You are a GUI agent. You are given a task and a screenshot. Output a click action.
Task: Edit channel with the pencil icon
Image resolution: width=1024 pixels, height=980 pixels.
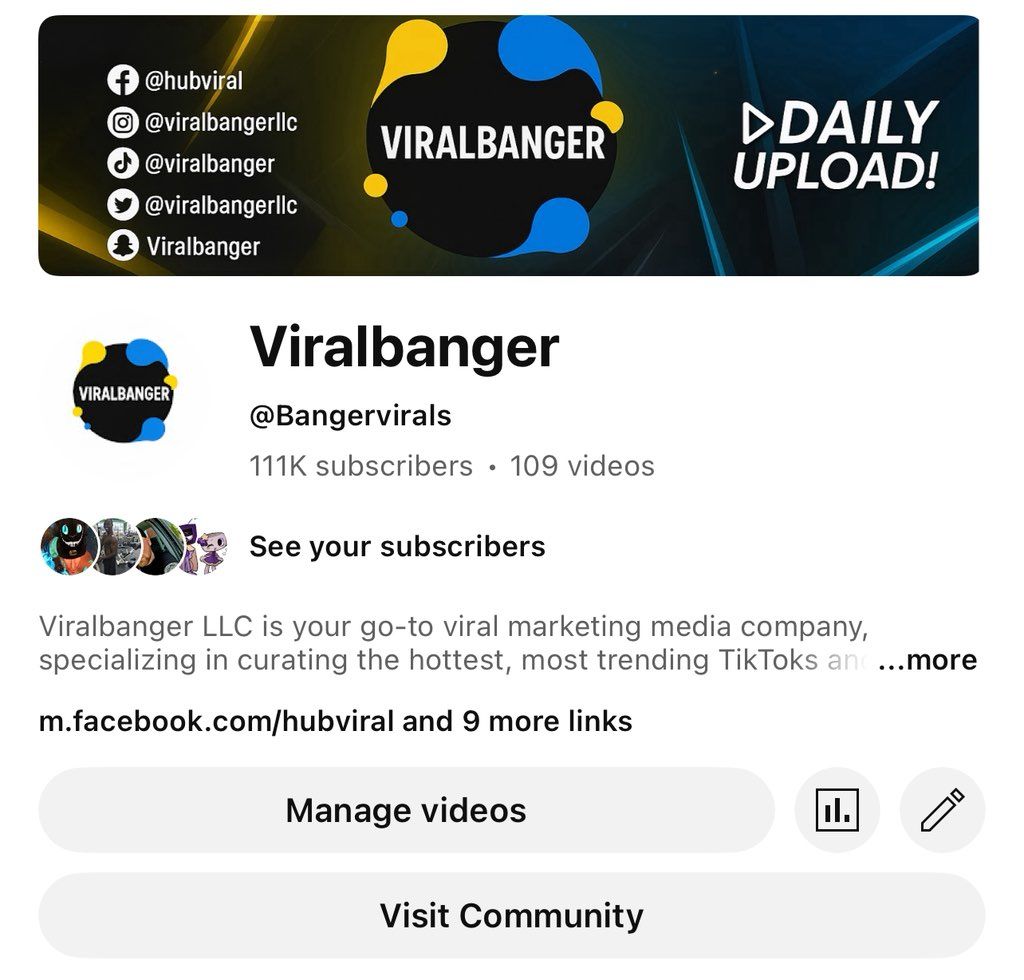[942, 810]
